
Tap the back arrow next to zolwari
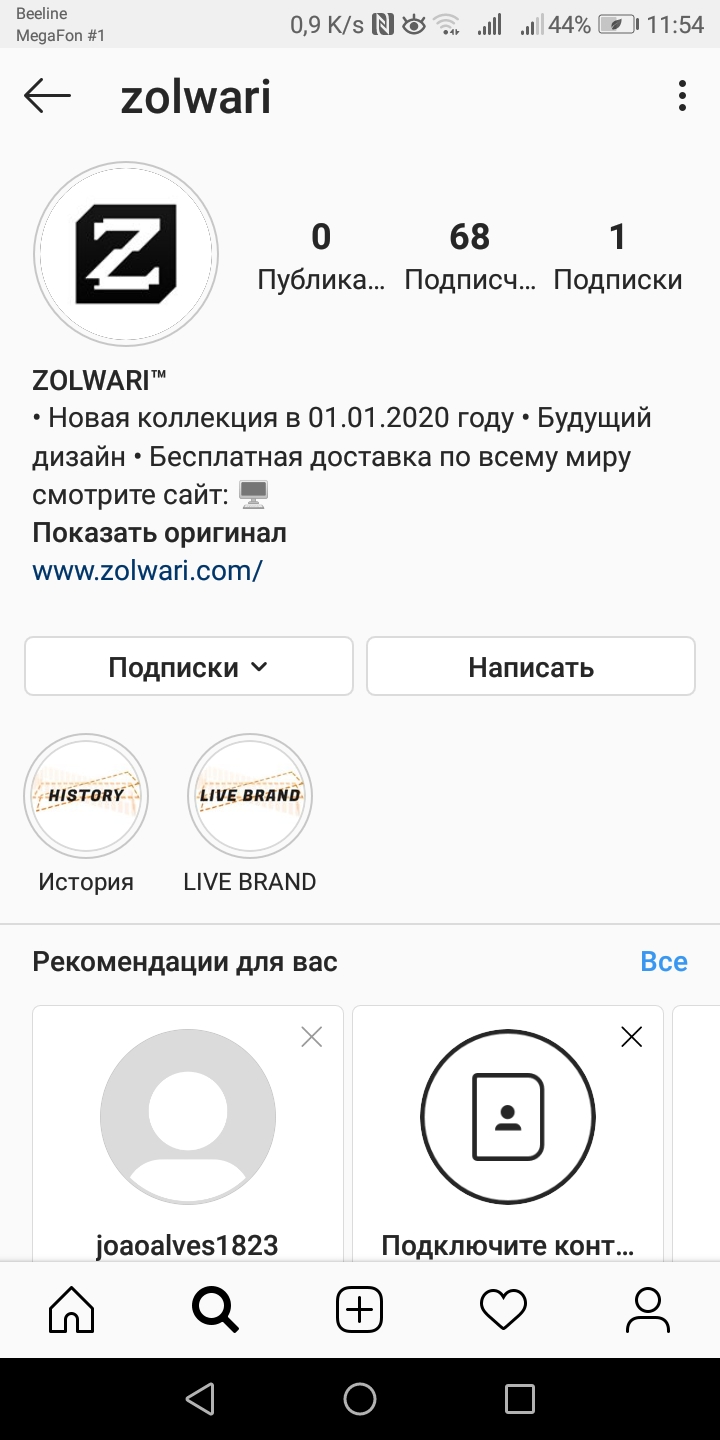(x=47, y=95)
